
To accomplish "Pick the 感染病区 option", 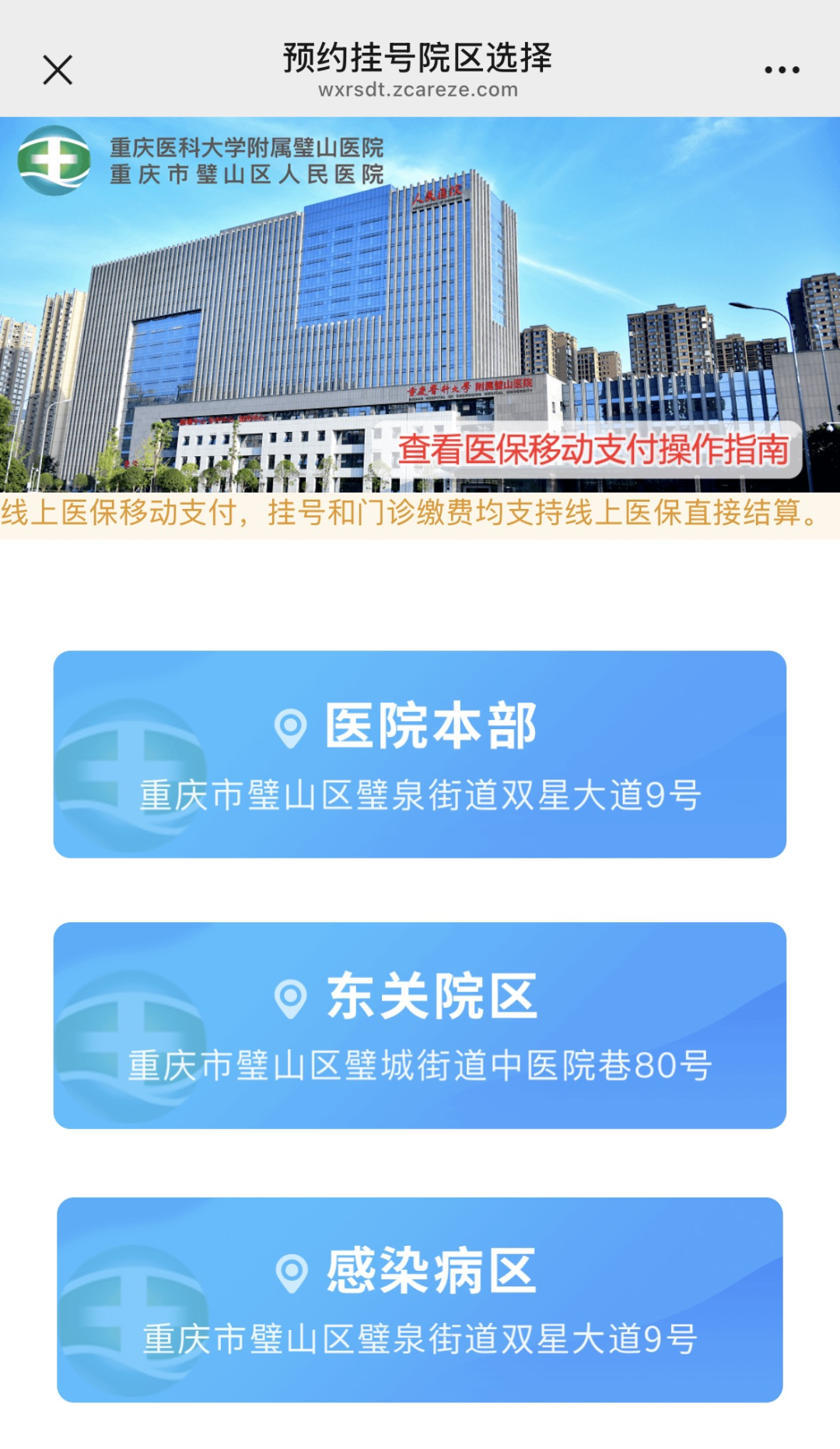I will 420,1300.
